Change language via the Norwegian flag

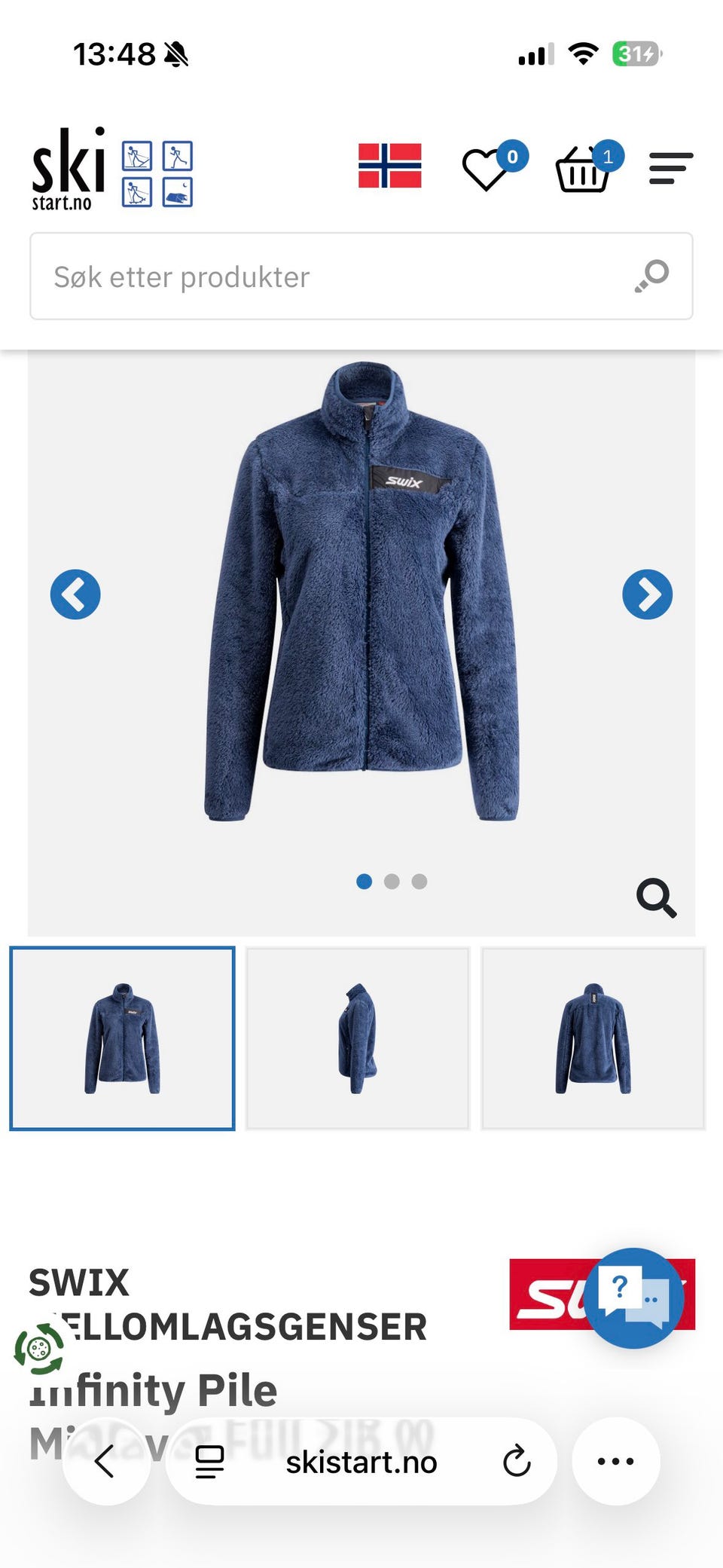coord(390,166)
